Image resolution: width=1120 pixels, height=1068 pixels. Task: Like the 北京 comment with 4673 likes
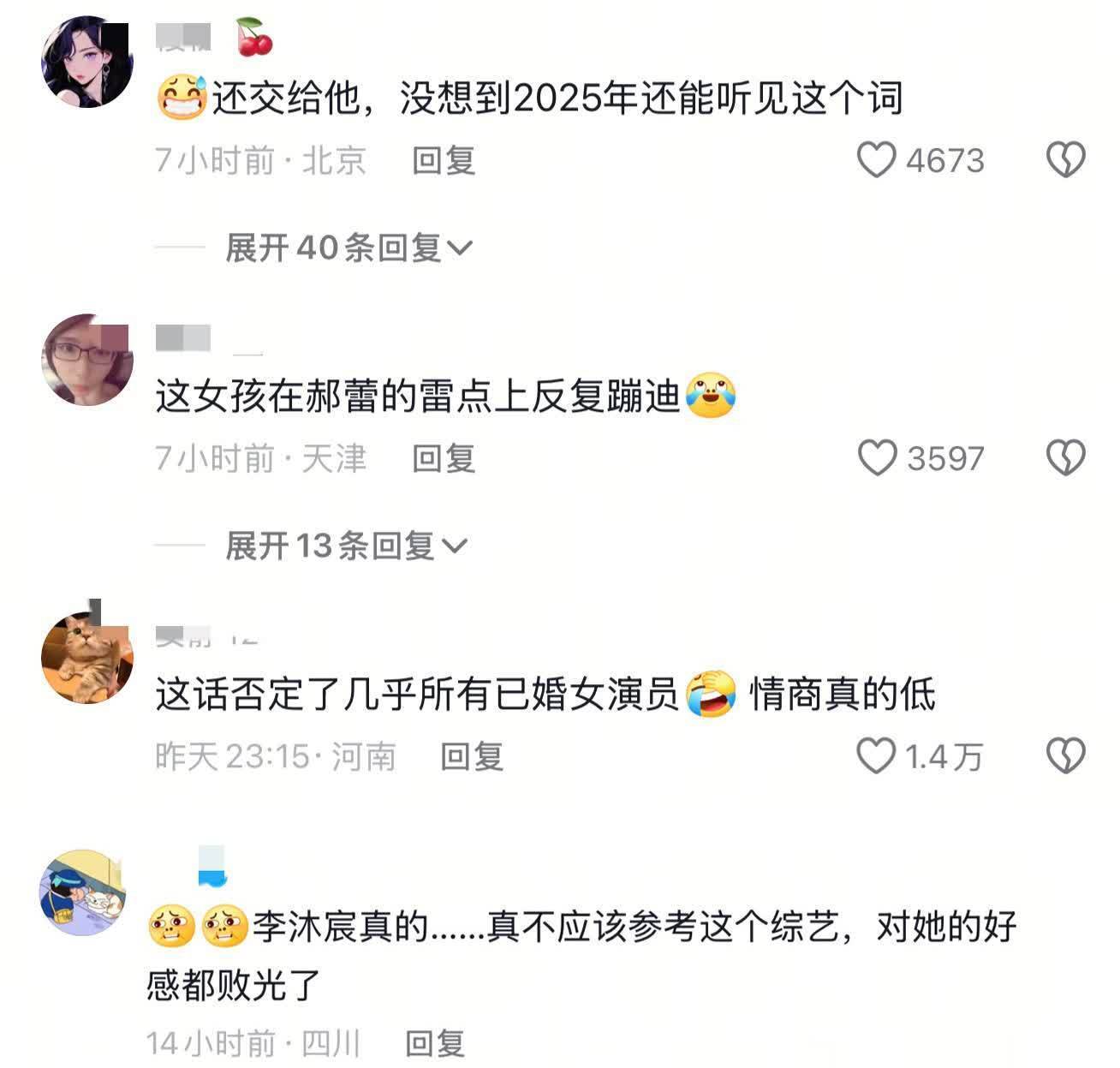tap(877, 160)
